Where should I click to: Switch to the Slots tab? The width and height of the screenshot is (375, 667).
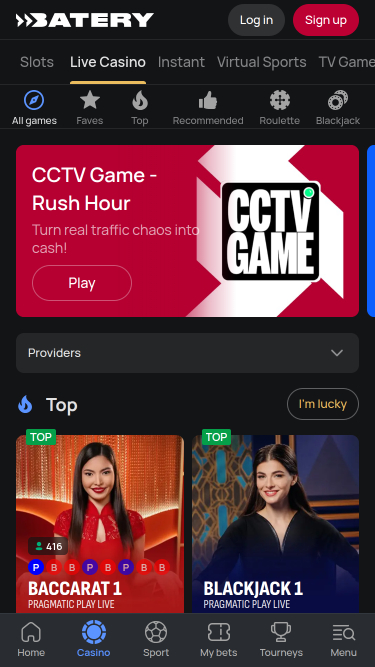37,62
